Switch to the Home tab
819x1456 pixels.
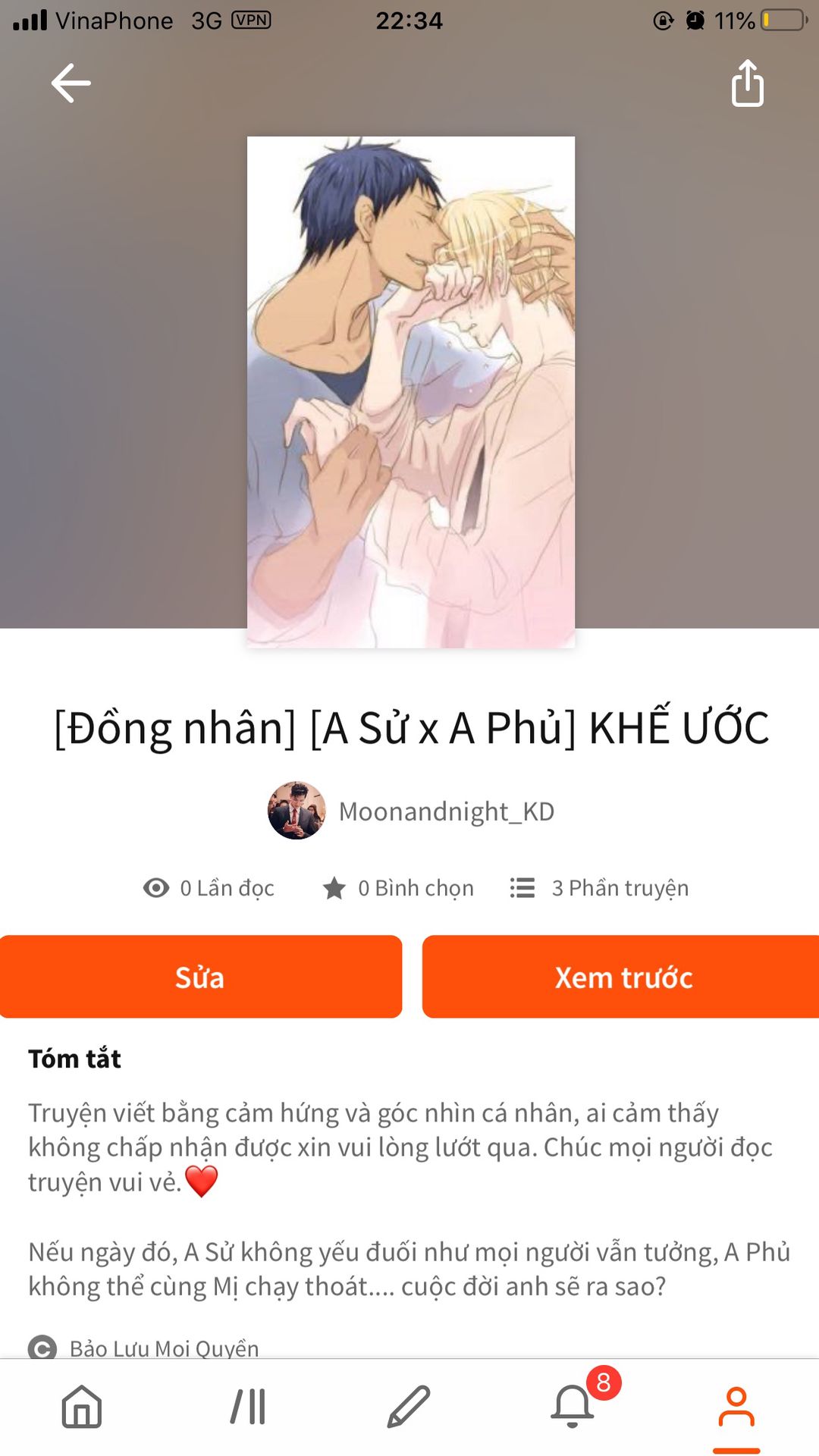pos(82,1407)
